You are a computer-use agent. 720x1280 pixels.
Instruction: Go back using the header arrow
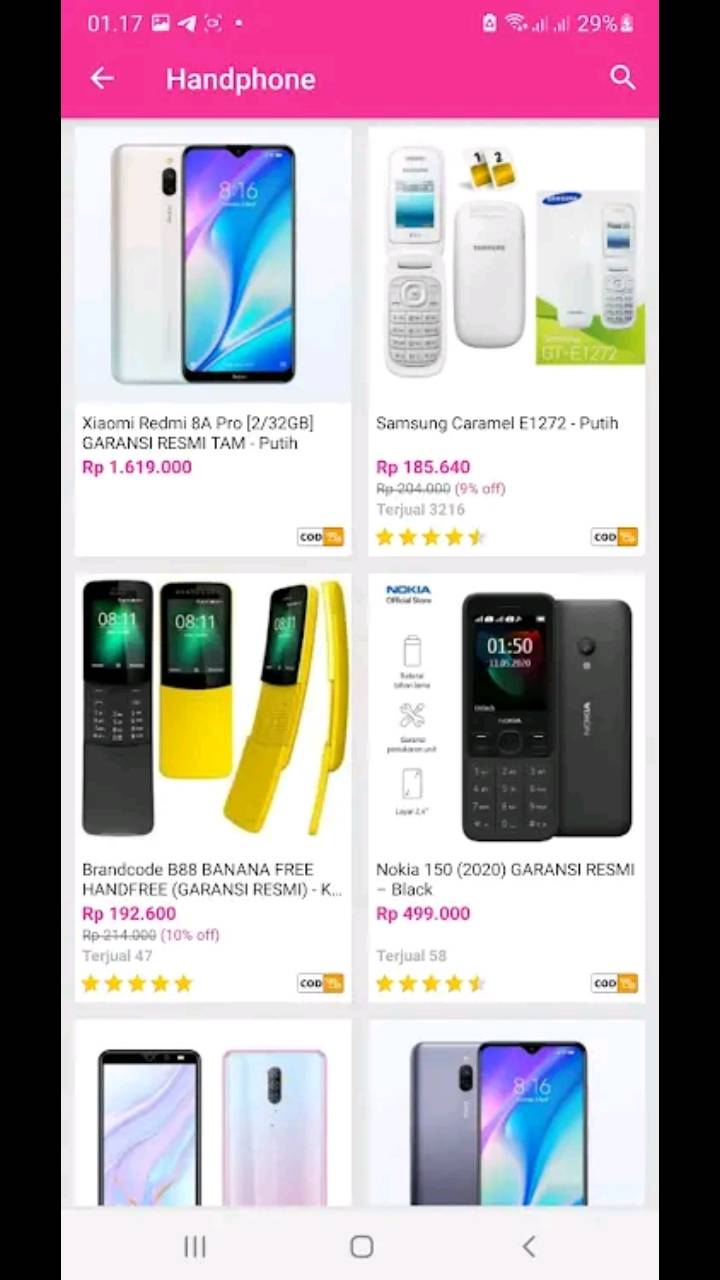pyautogui.click(x=102, y=79)
